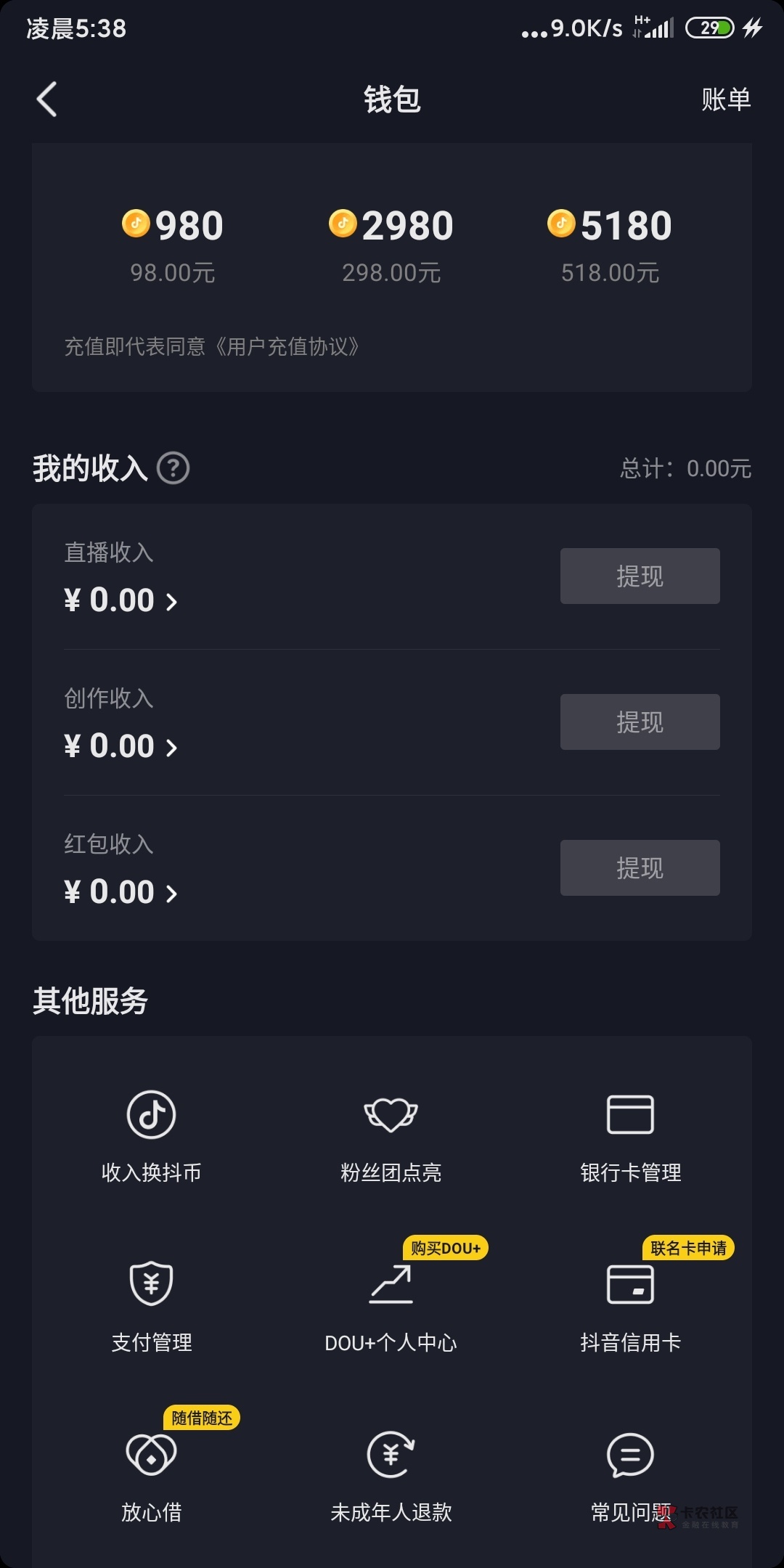Screen dimensions: 784x1568
Task: Click the help icon beside 我的收入
Action: tap(173, 469)
